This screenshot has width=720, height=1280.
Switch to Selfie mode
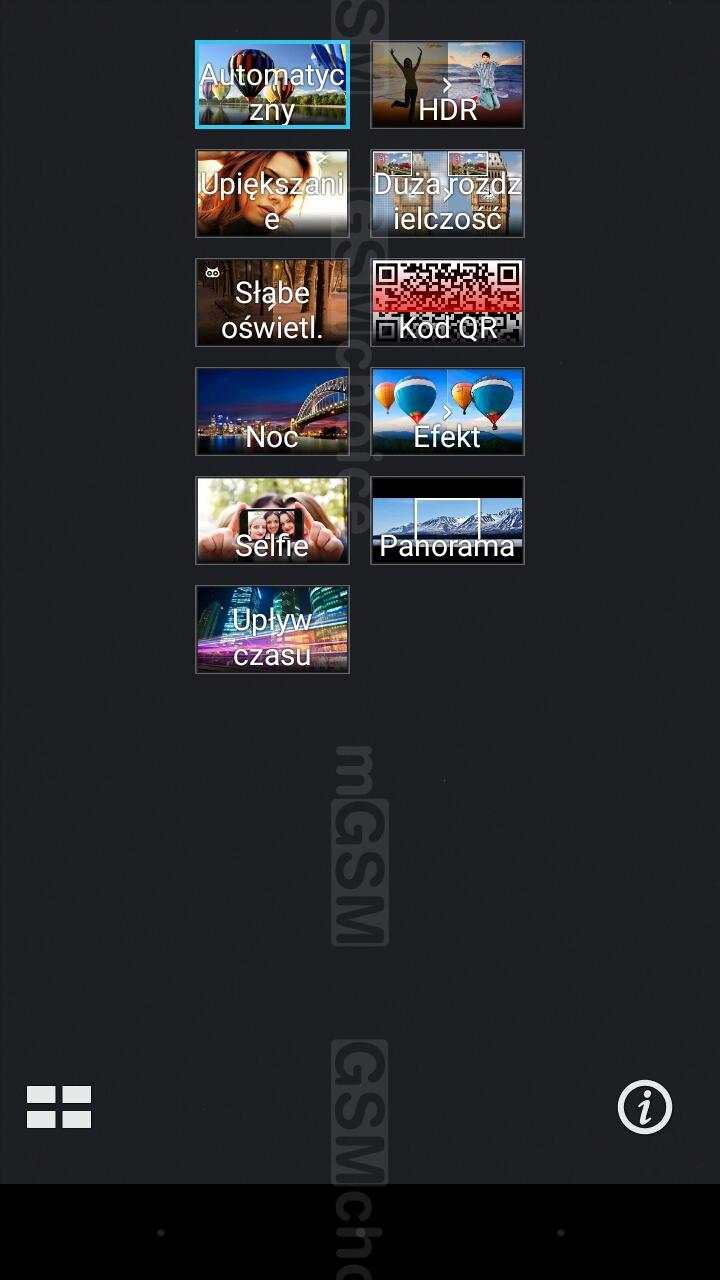coord(272,520)
